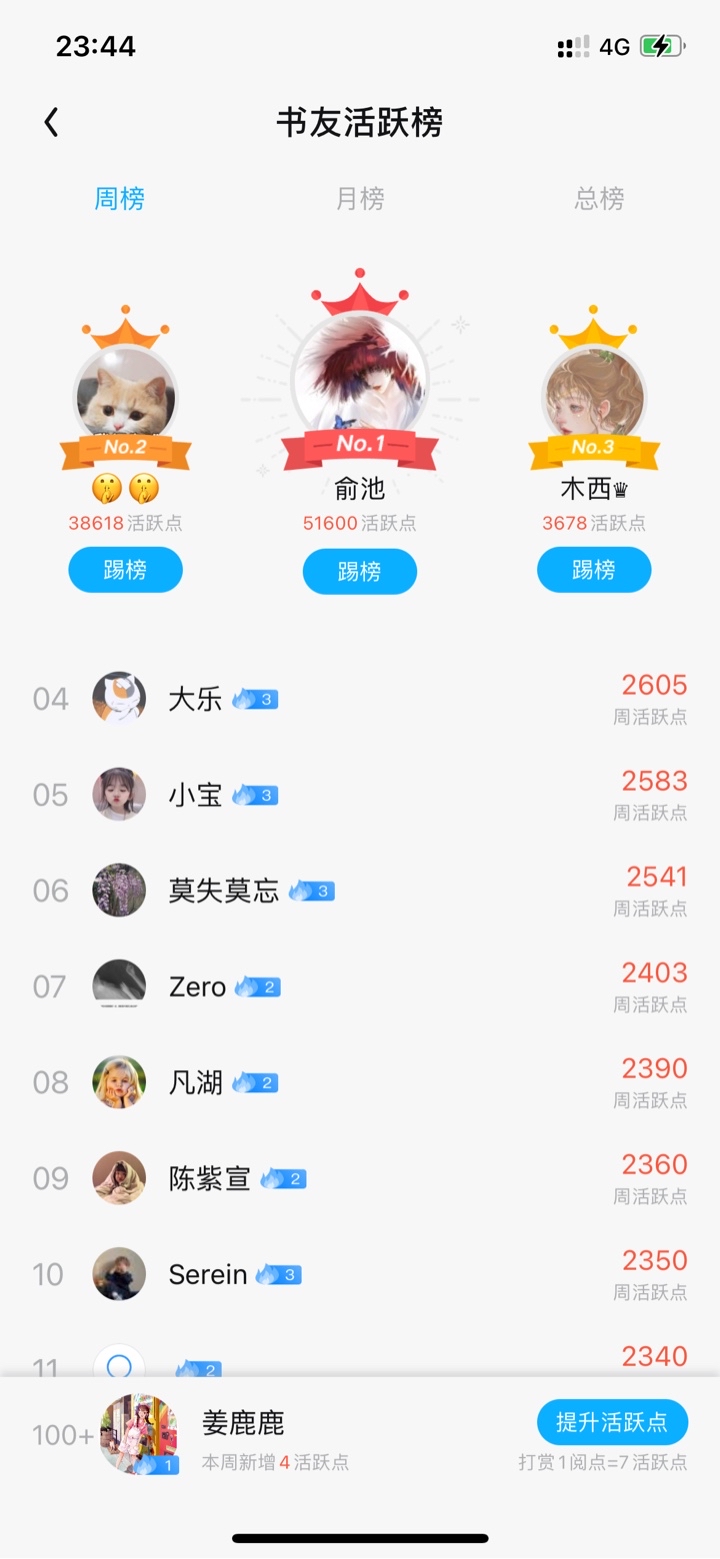
Task: Go back using the top-left arrow
Action: click(52, 123)
